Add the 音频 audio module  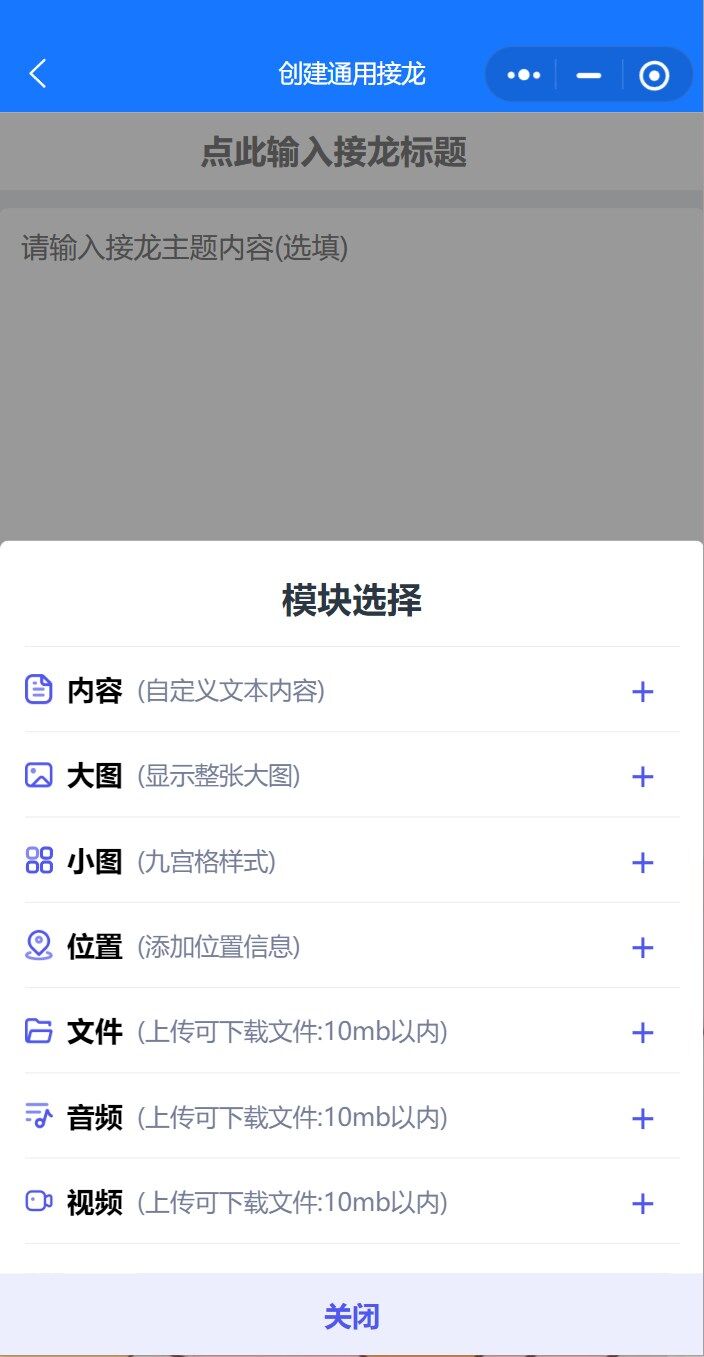(642, 1118)
